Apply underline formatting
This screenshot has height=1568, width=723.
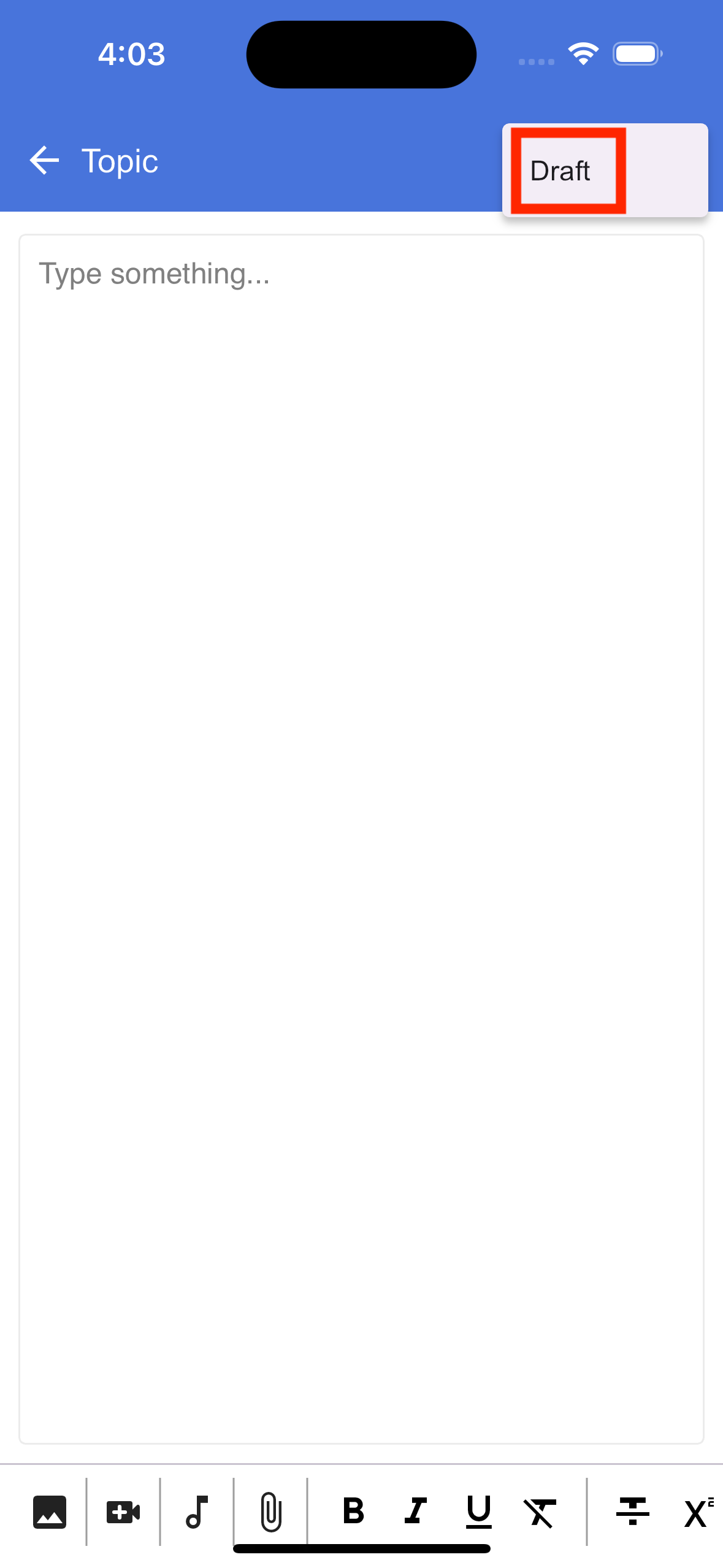[x=479, y=1512]
